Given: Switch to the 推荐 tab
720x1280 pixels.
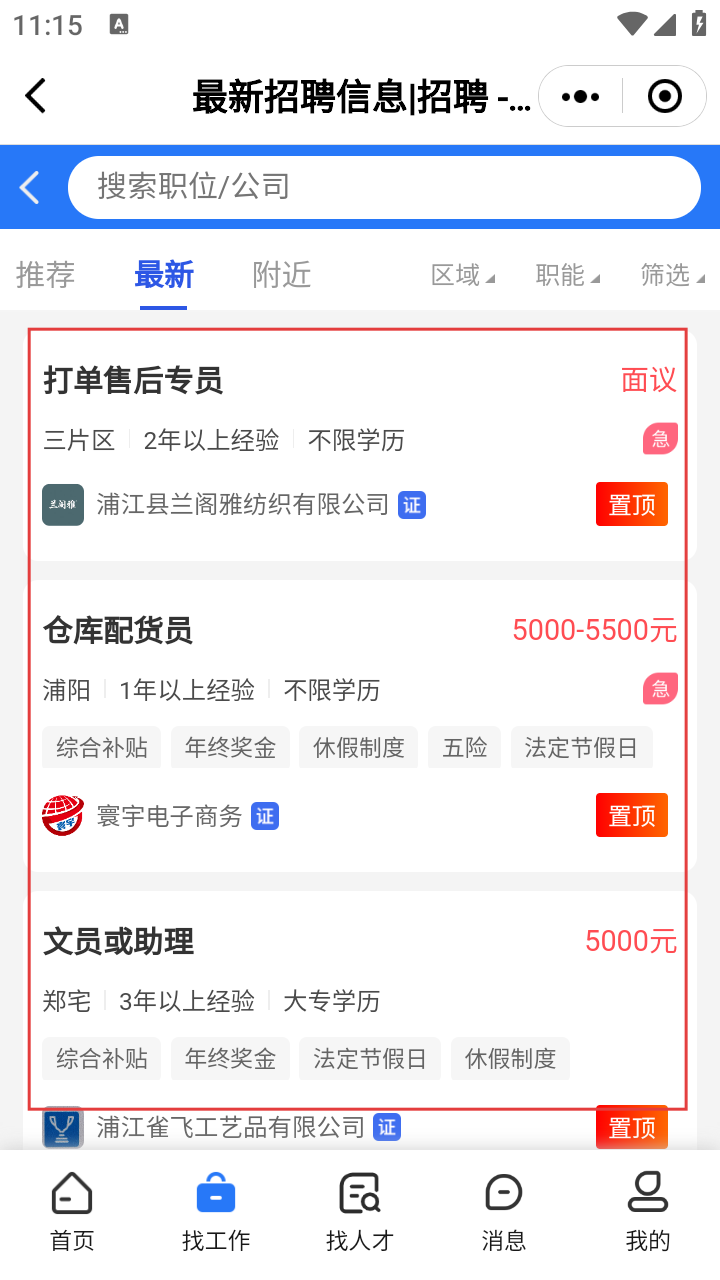Looking at the screenshot, I should pyautogui.click(x=46, y=275).
